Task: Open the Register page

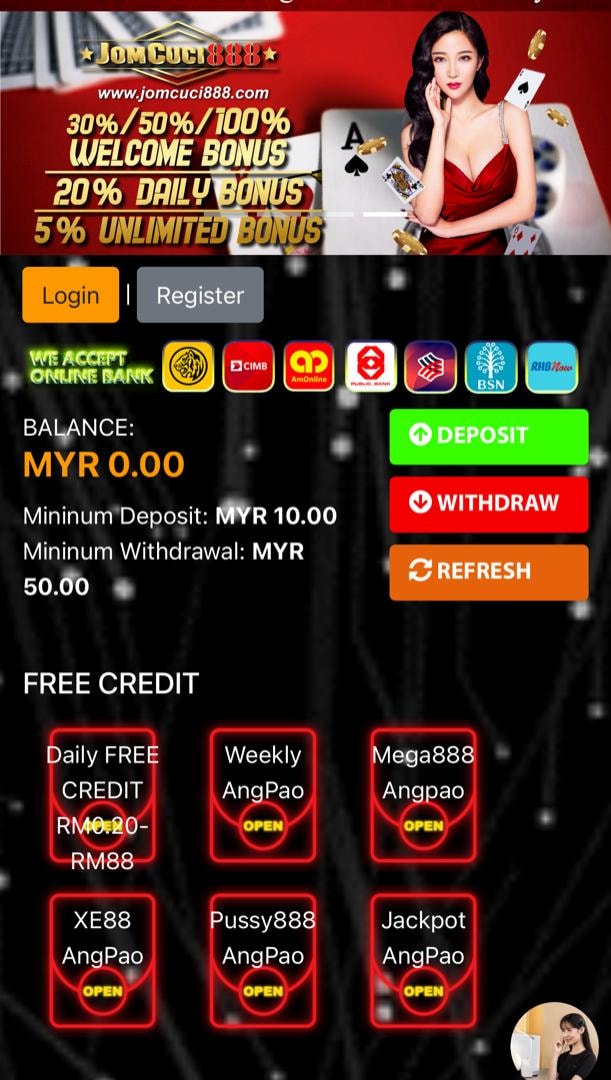Action: [200, 295]
